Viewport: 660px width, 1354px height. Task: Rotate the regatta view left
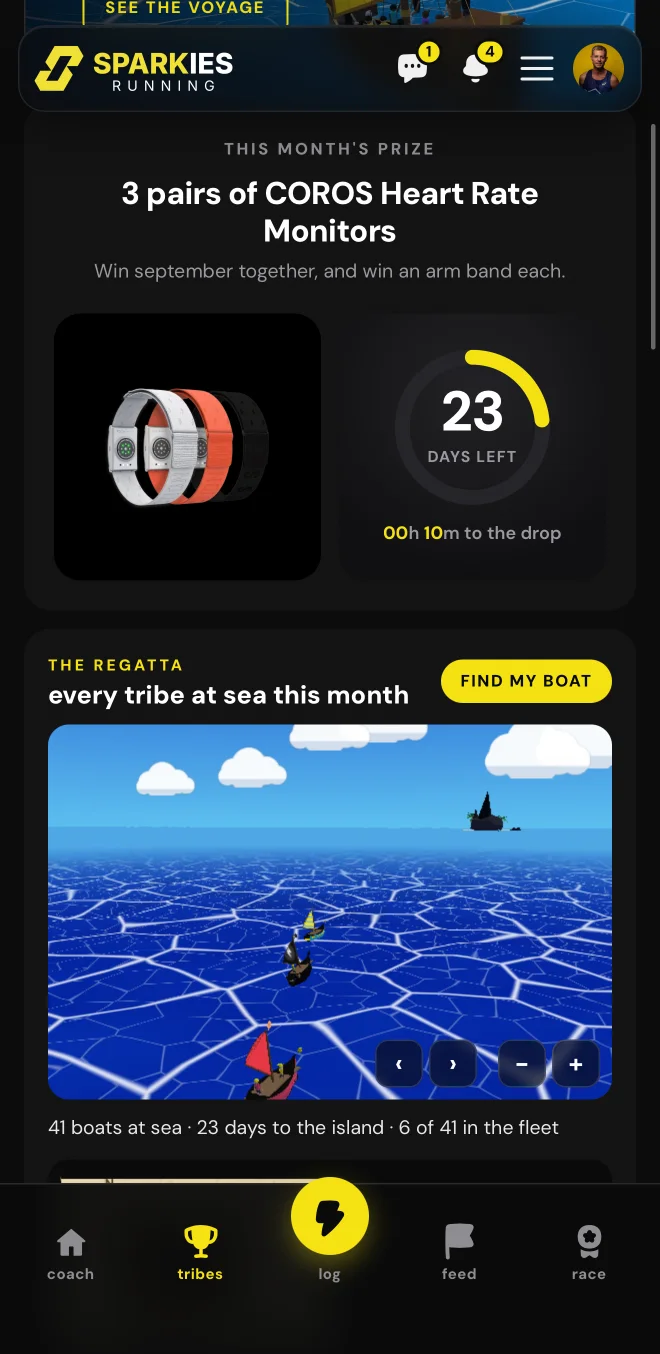coord(399,1064)
